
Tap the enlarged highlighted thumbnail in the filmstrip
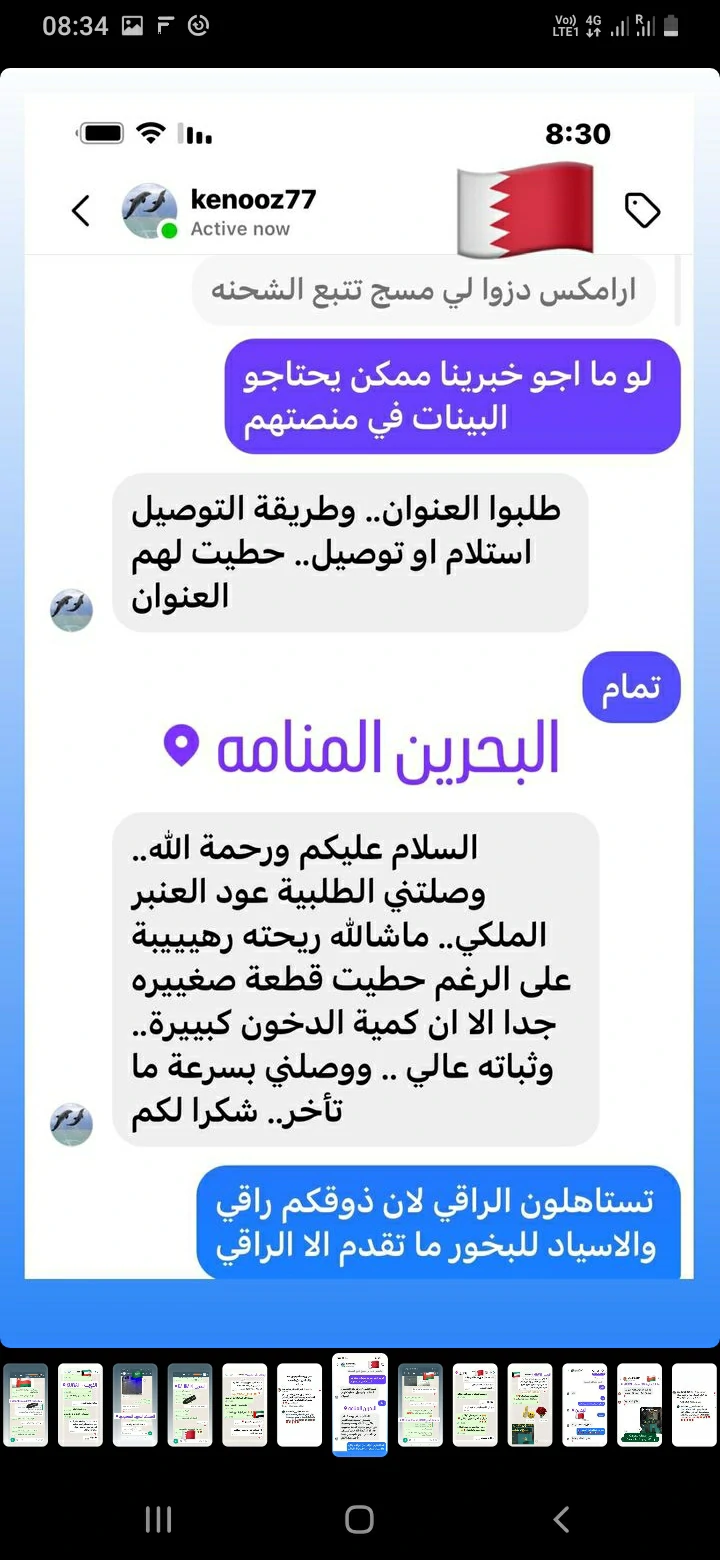click(x=360, y=1404)
